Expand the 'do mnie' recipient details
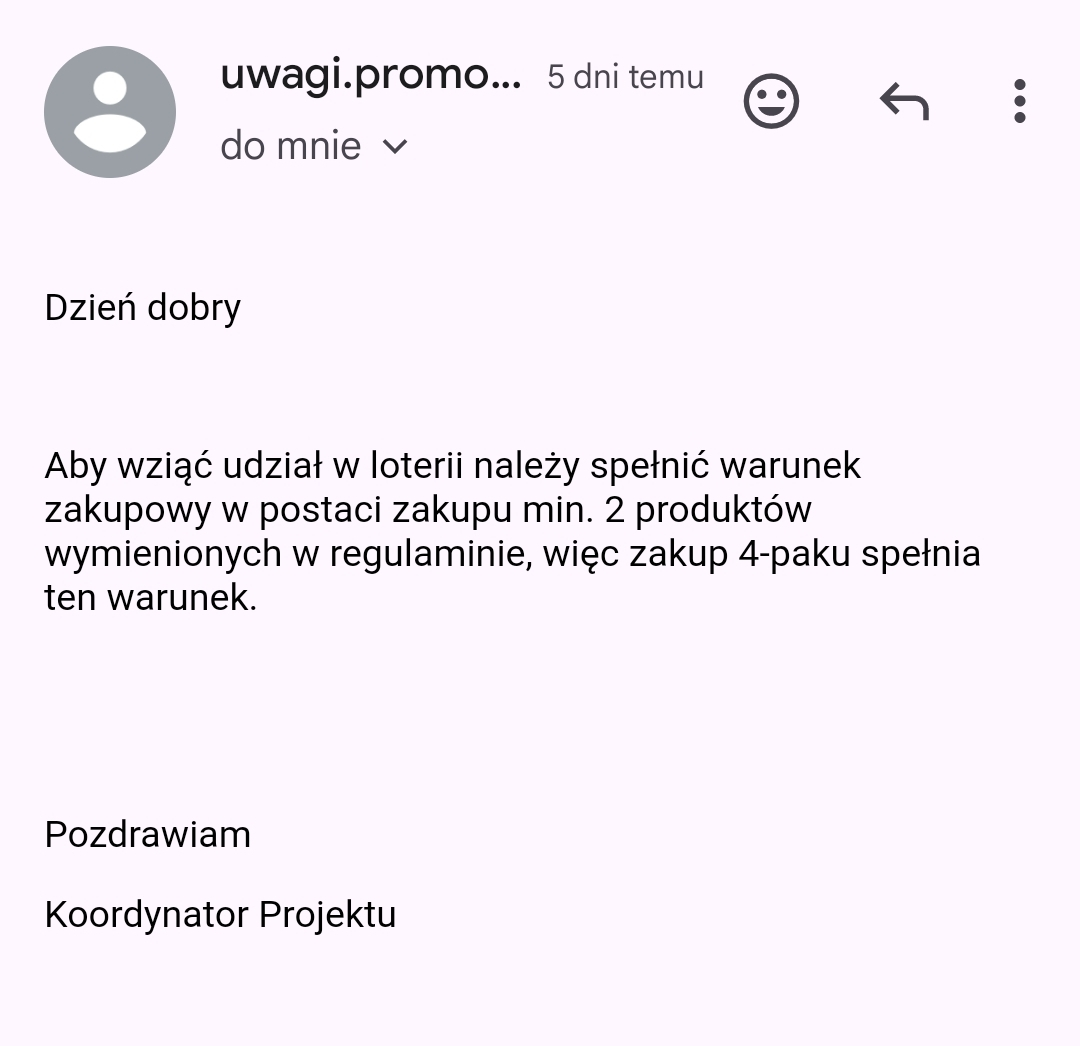 click(x=395, y=147)
